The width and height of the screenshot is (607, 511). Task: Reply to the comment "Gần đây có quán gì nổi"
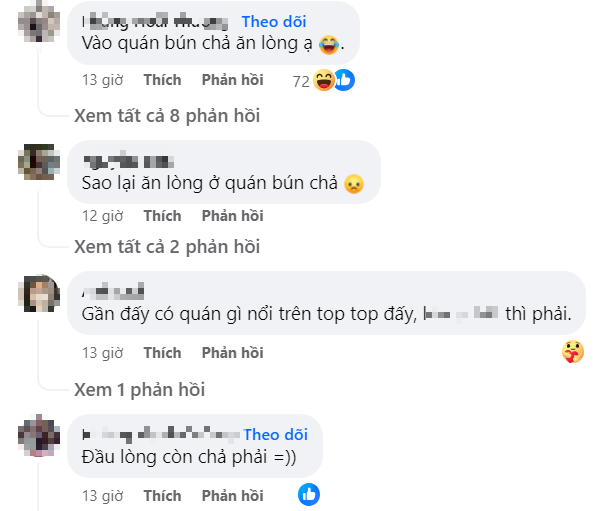point(232,352)
